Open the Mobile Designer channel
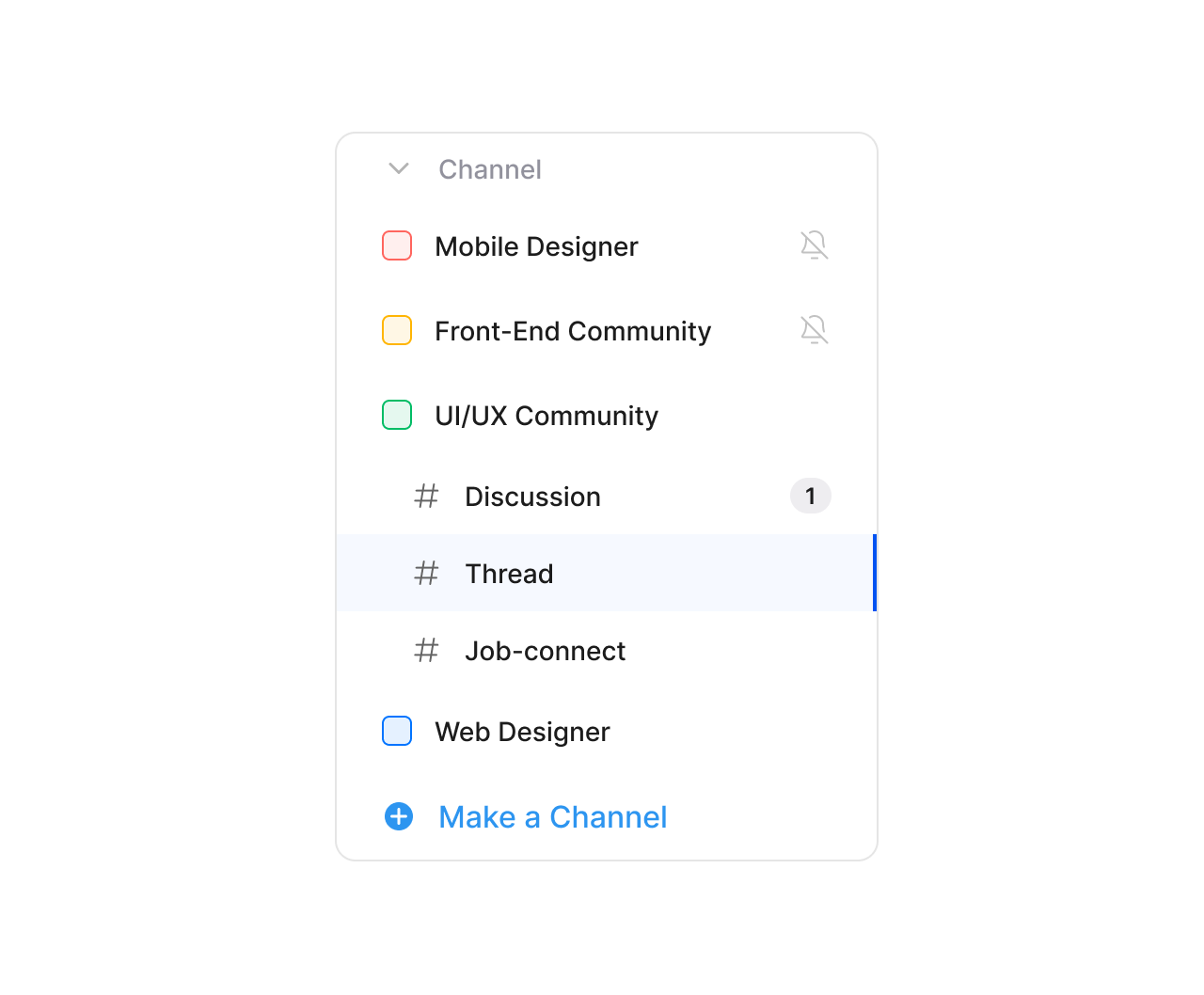 (536, 246)
